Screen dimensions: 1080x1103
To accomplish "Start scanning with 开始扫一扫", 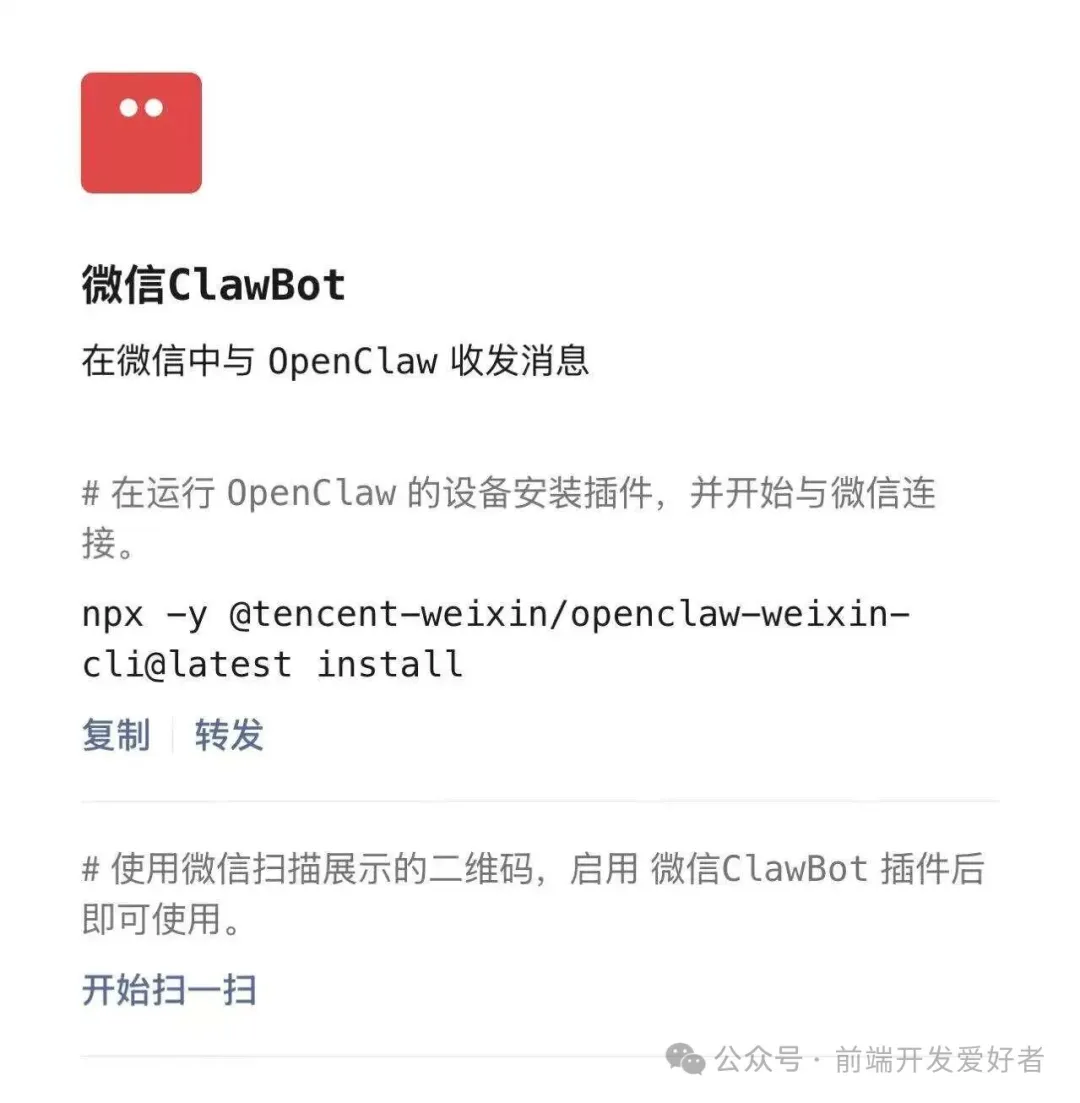I will coord(169,991).
